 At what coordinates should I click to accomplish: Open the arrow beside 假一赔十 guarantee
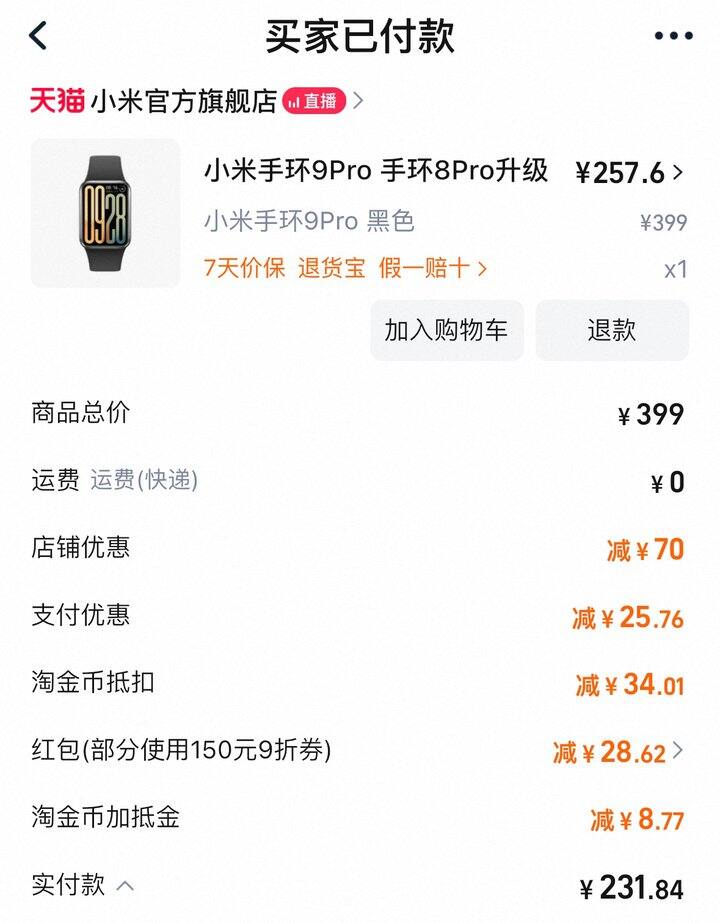click(x=479, y=270)
